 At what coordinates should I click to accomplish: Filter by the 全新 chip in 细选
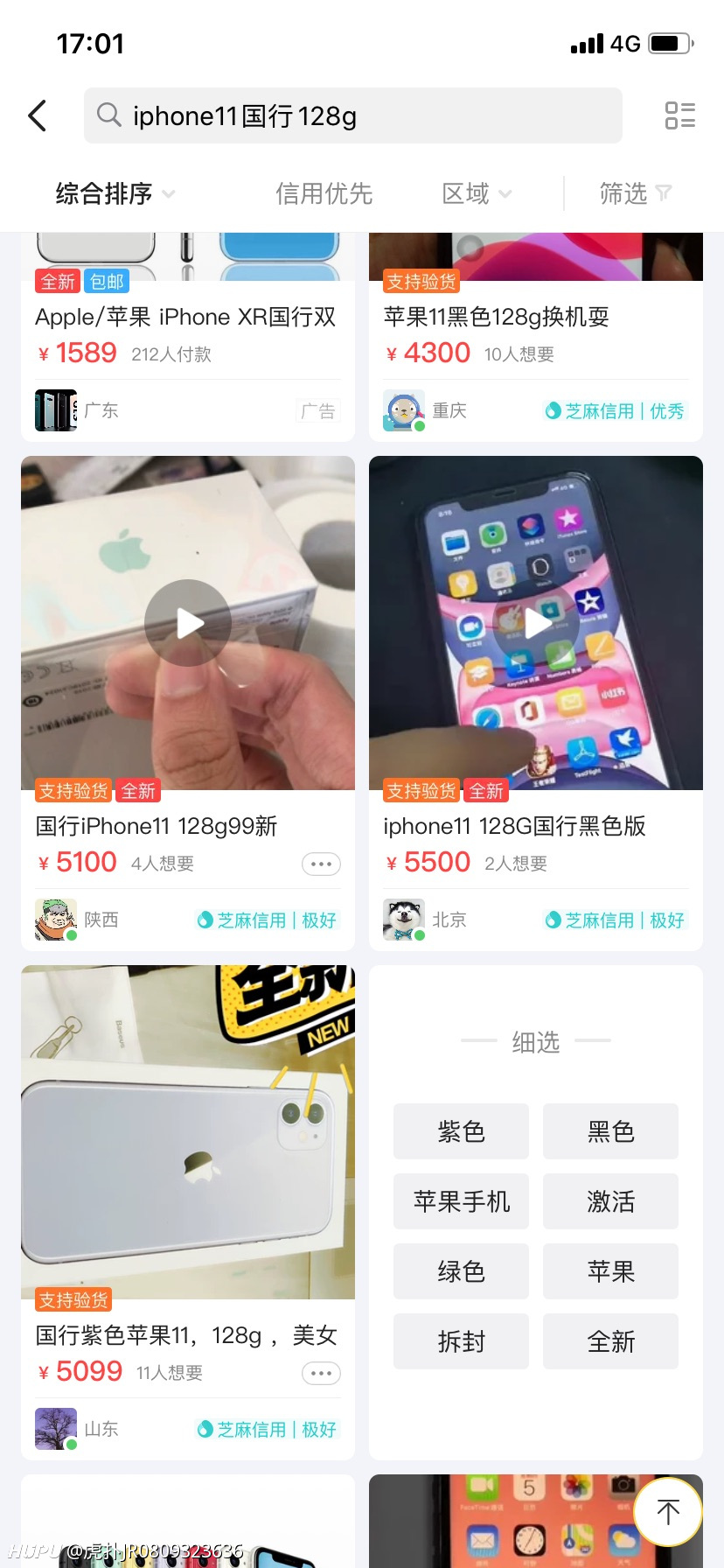610,1341
